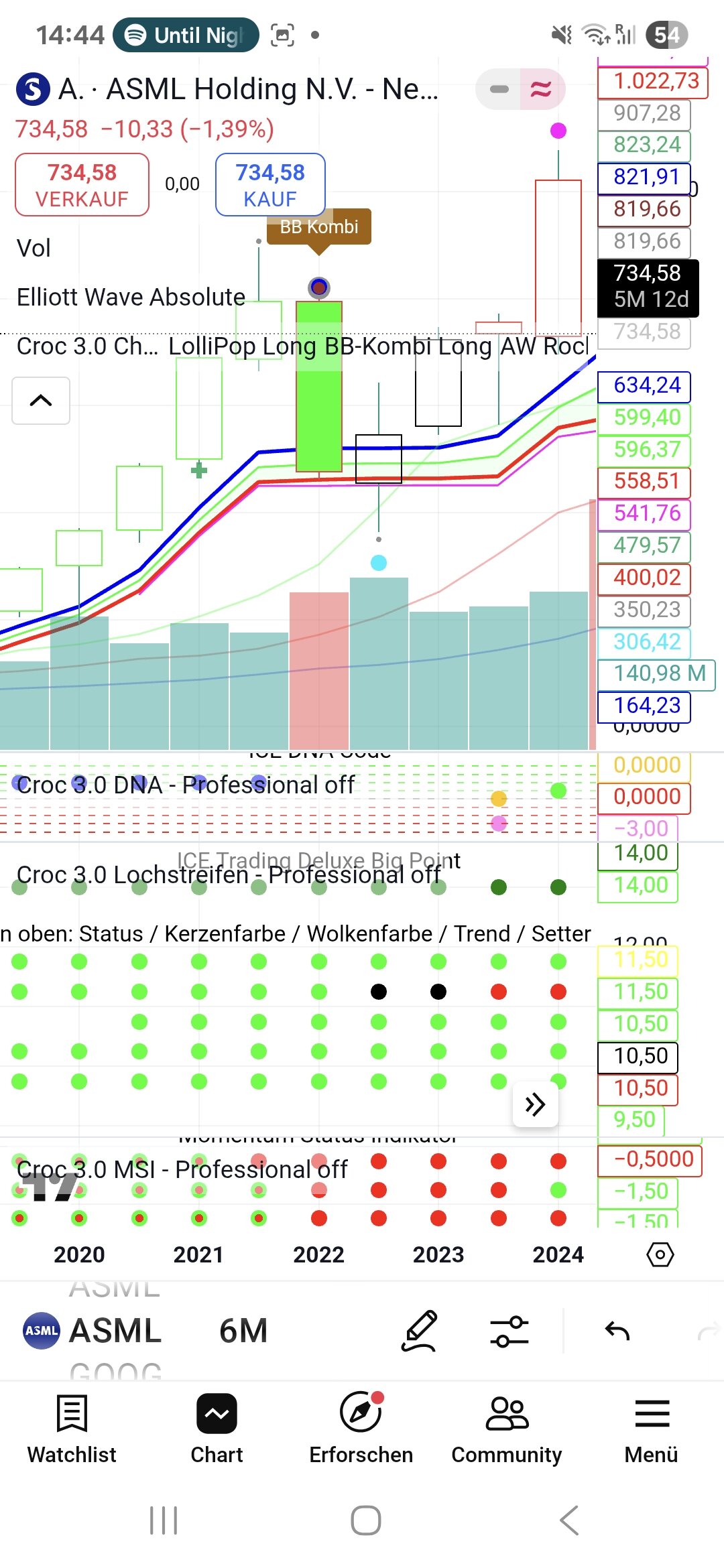Go back with the system back button
The height and width of the screenshot is (1568, 724).
569,1520
